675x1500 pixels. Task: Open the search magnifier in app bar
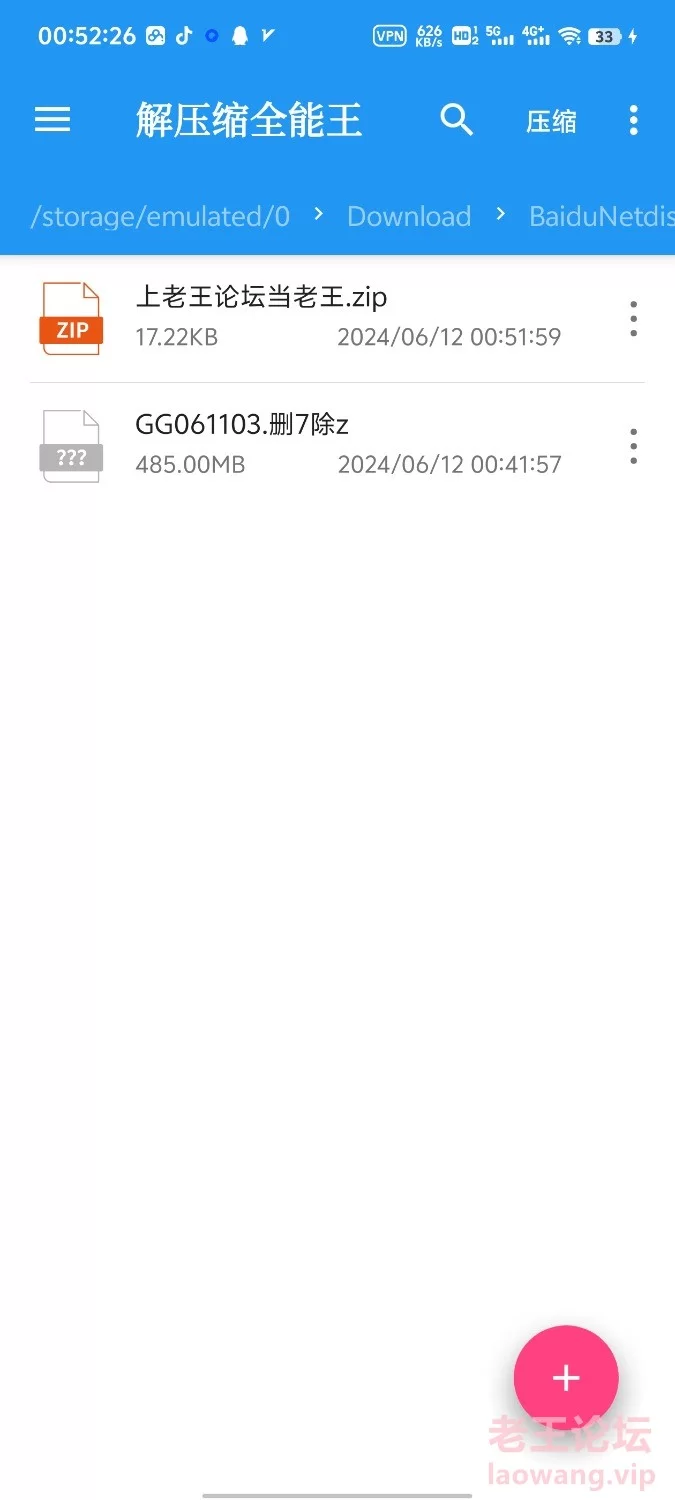tap(457, 120)
